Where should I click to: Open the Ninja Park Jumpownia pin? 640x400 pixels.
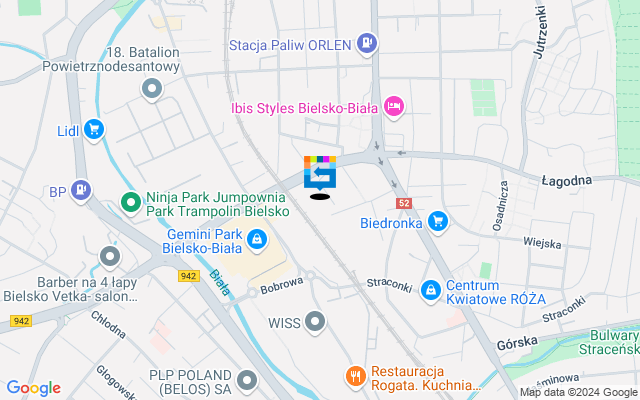(130, 203)
